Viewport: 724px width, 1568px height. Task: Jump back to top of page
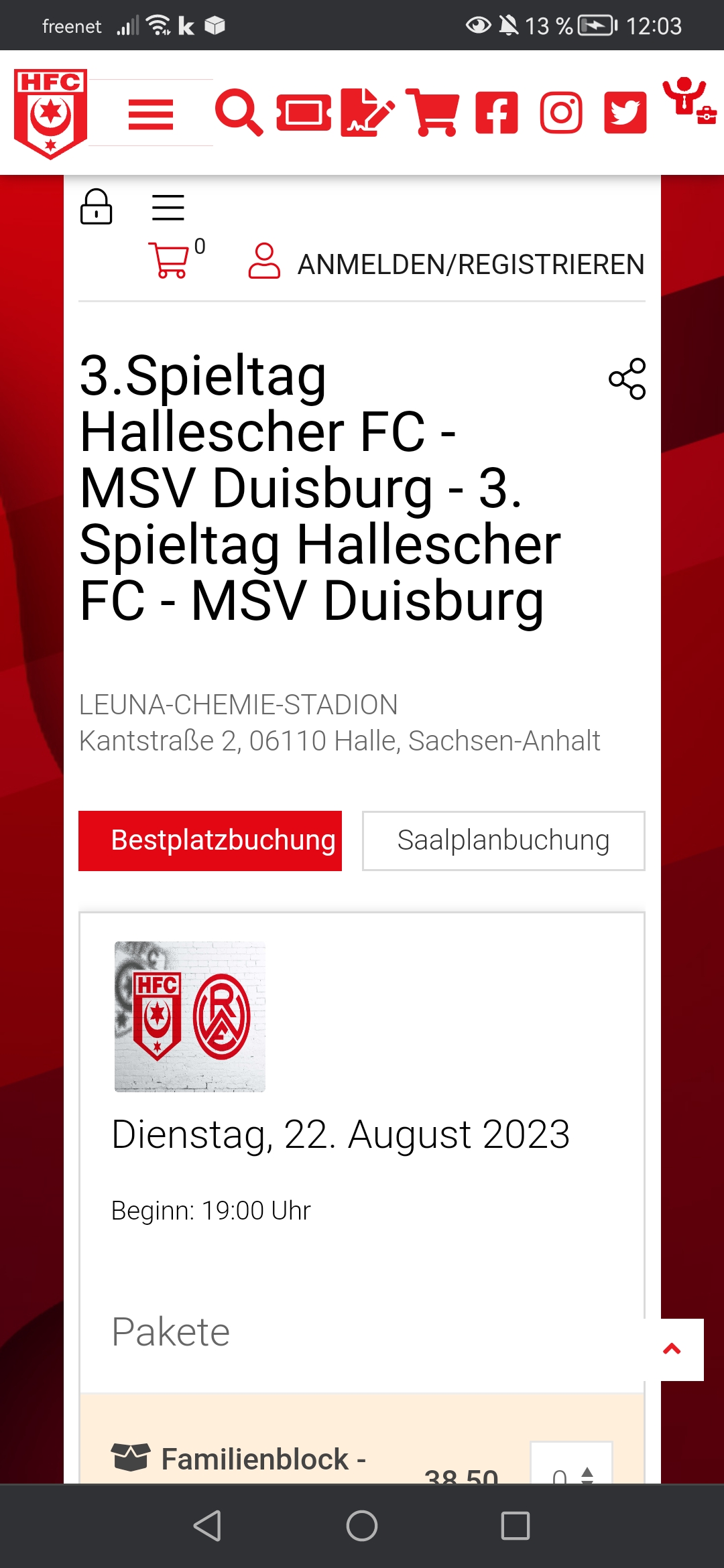tap(672, 1349)
